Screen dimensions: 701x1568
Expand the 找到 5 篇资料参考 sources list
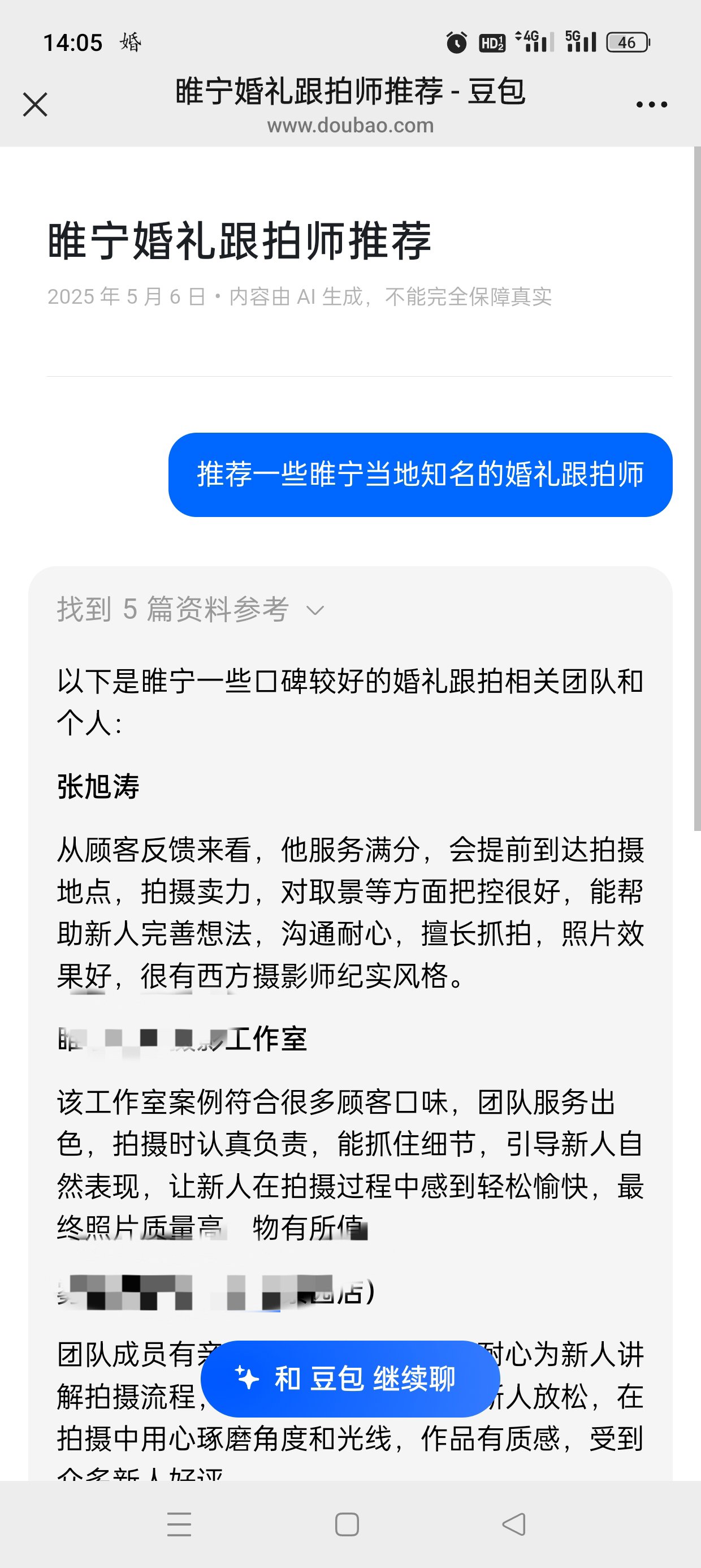tap(191, 609)
